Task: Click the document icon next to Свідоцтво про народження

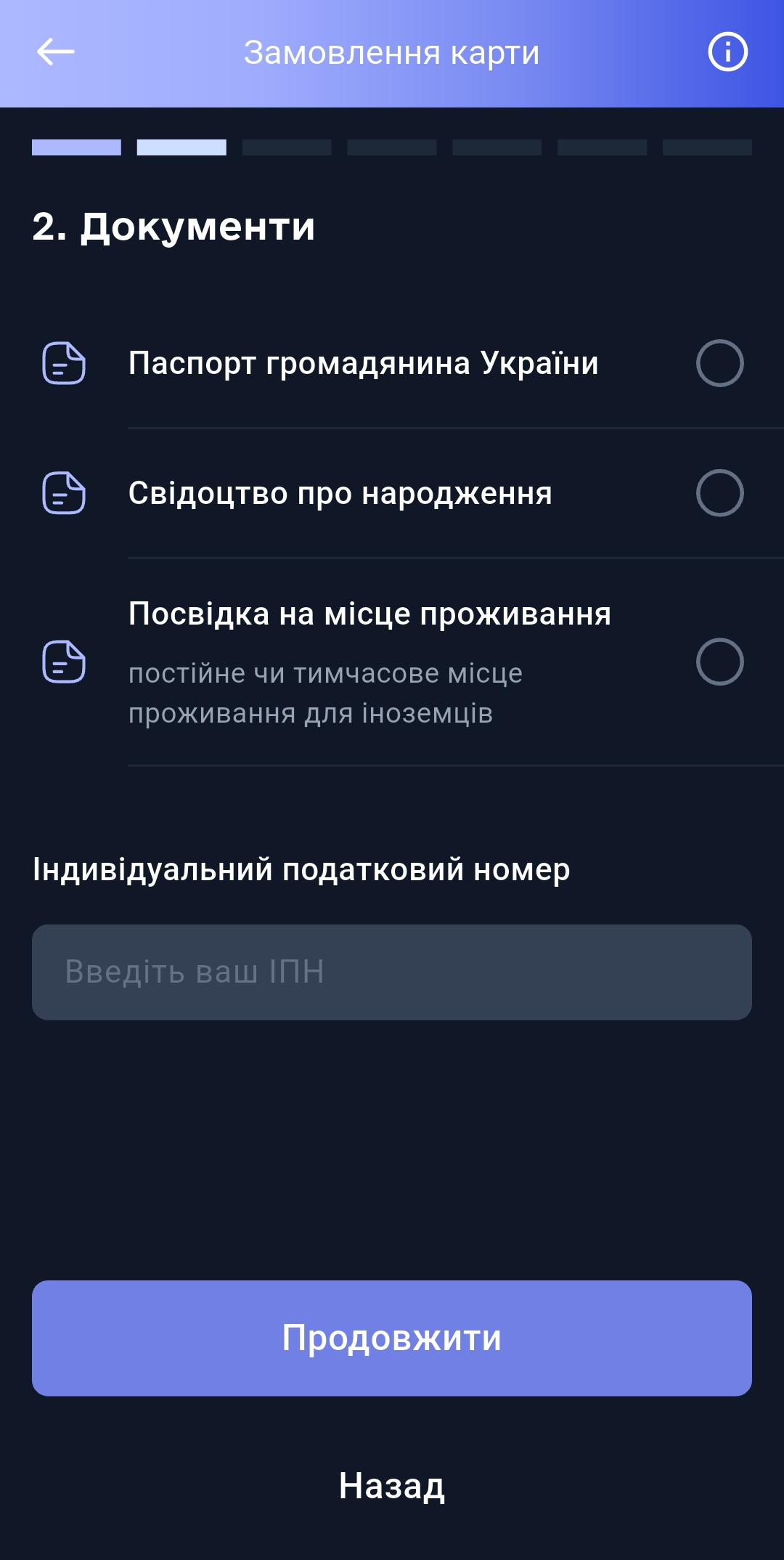Action: point(64,494)
